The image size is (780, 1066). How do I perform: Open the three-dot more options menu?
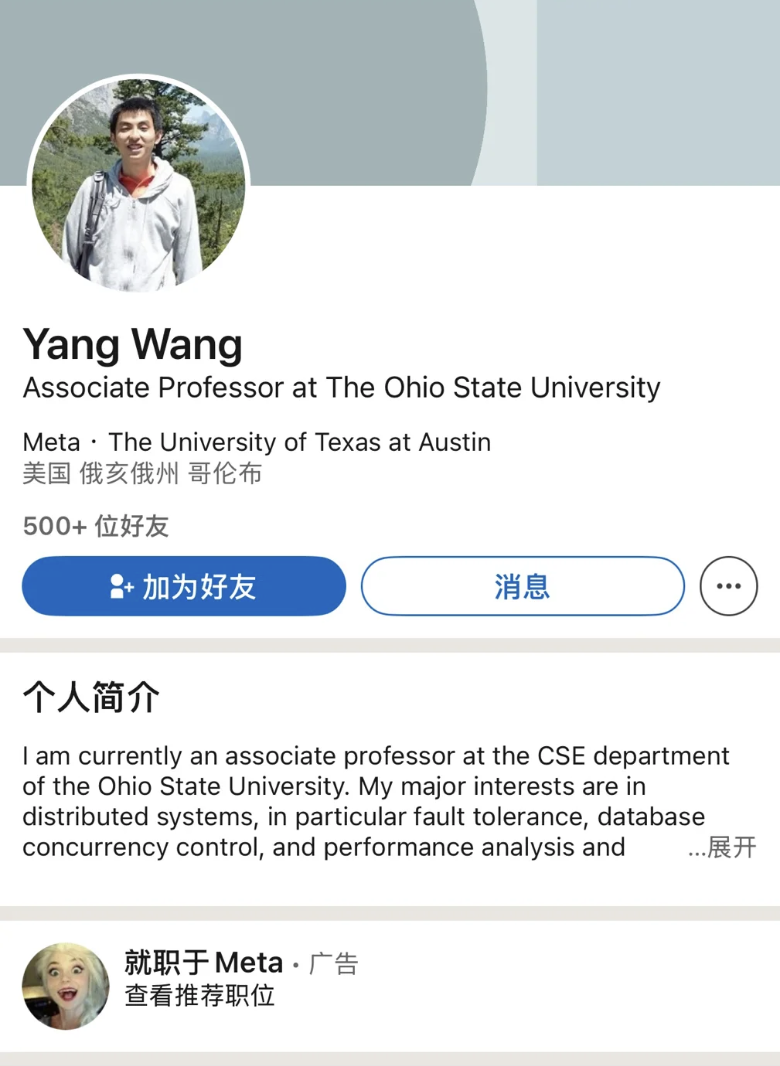pos(729,586)
